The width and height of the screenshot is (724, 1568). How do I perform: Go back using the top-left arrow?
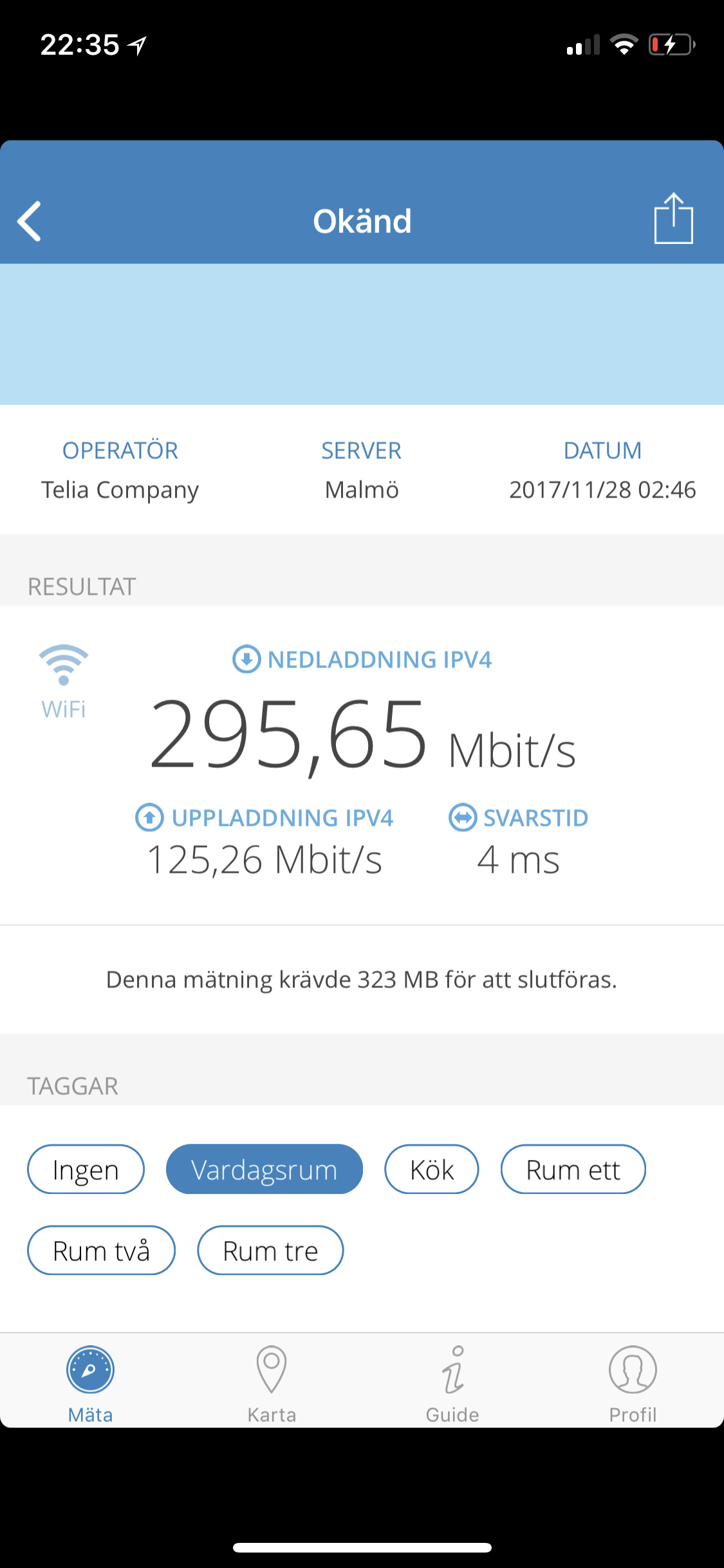click(29, 221)
